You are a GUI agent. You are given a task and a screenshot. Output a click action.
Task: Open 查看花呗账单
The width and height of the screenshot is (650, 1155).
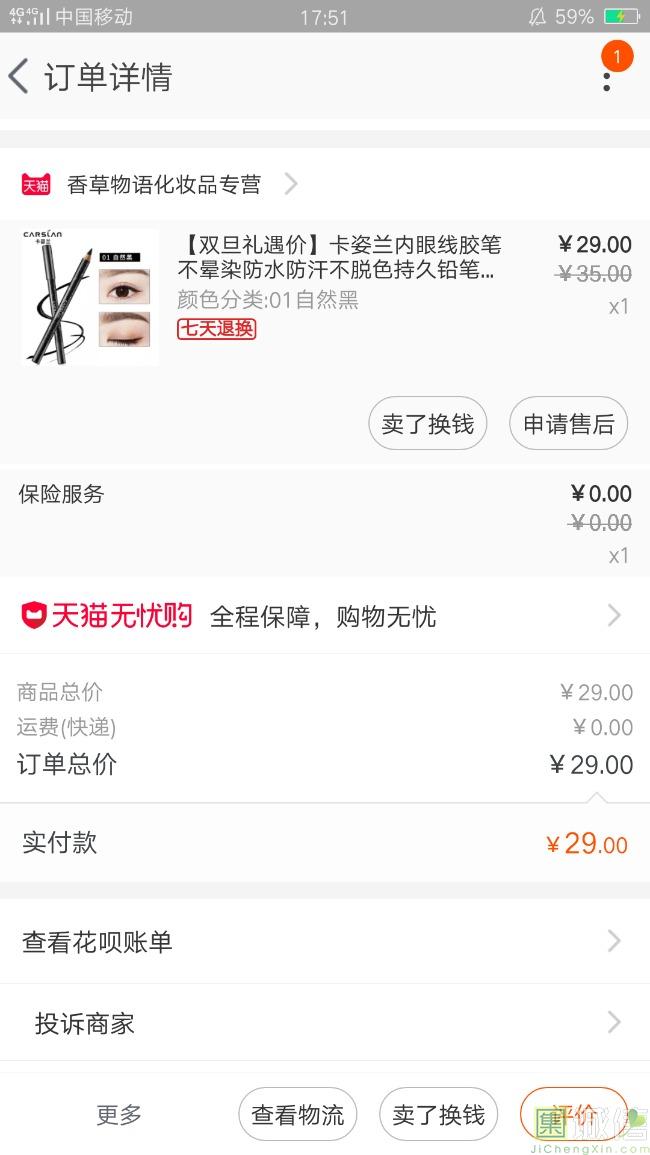coord(324,941)
